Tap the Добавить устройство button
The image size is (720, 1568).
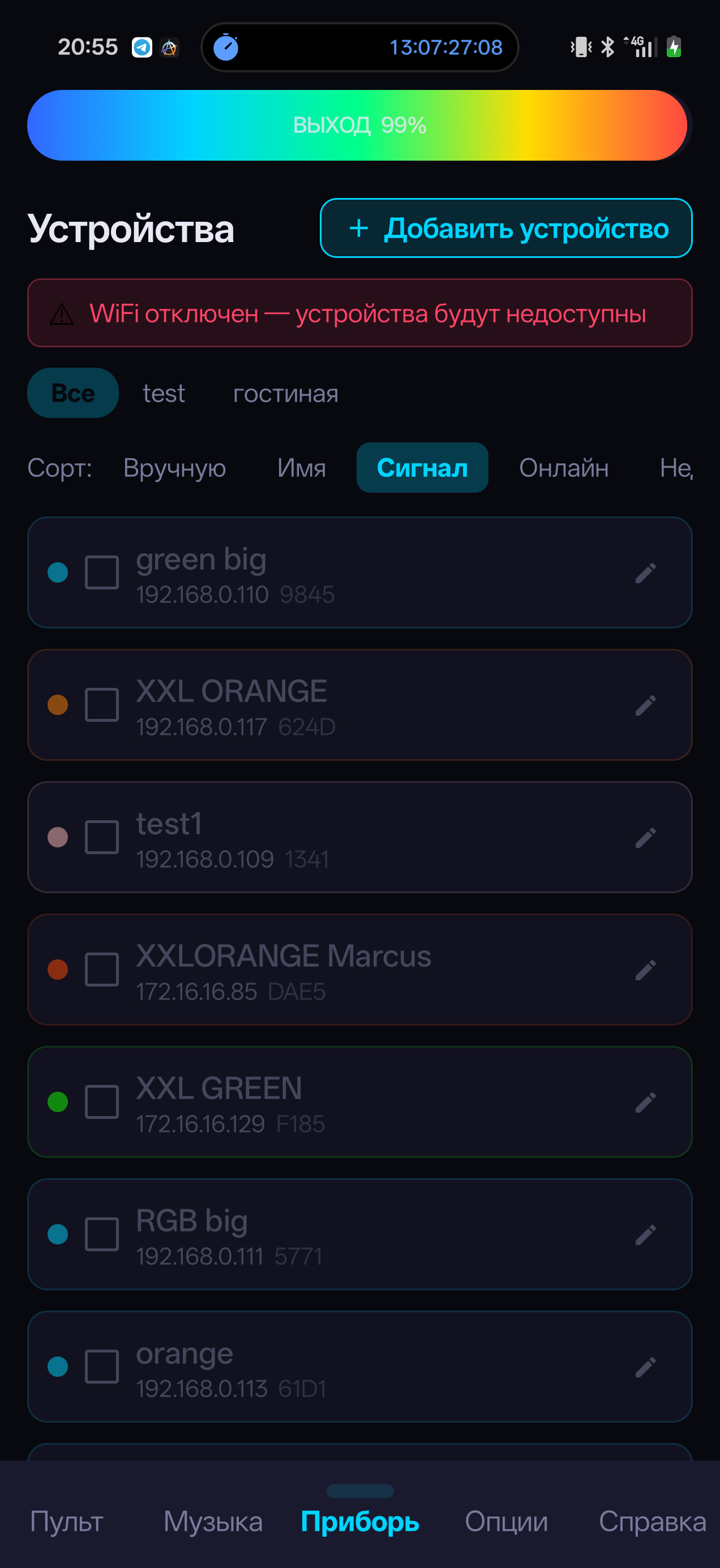[505, 227]
